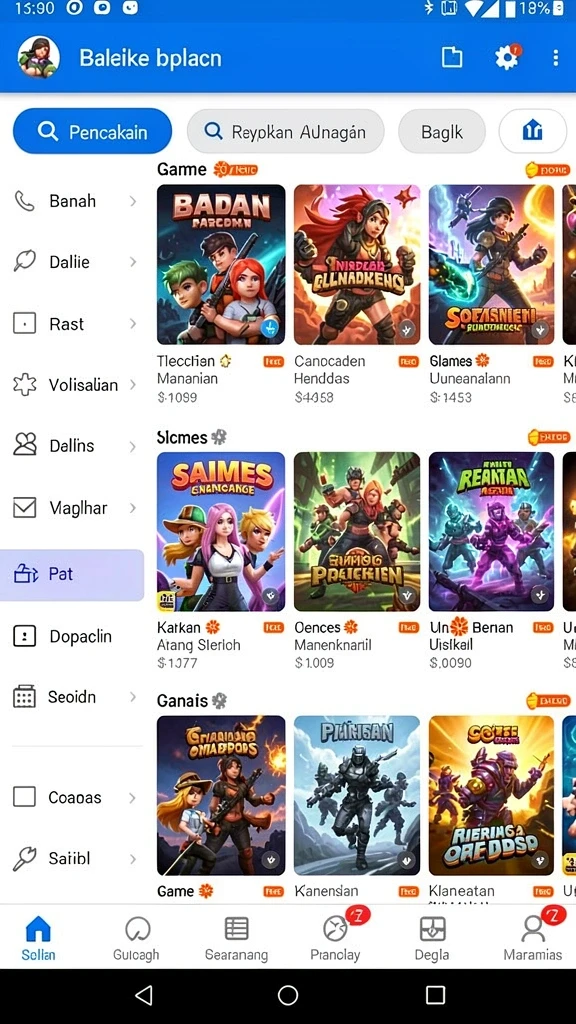This screenshot has height=1024, width=576.
Task: Switch to the Pranclay tab
Action: [x=336, y=938]
